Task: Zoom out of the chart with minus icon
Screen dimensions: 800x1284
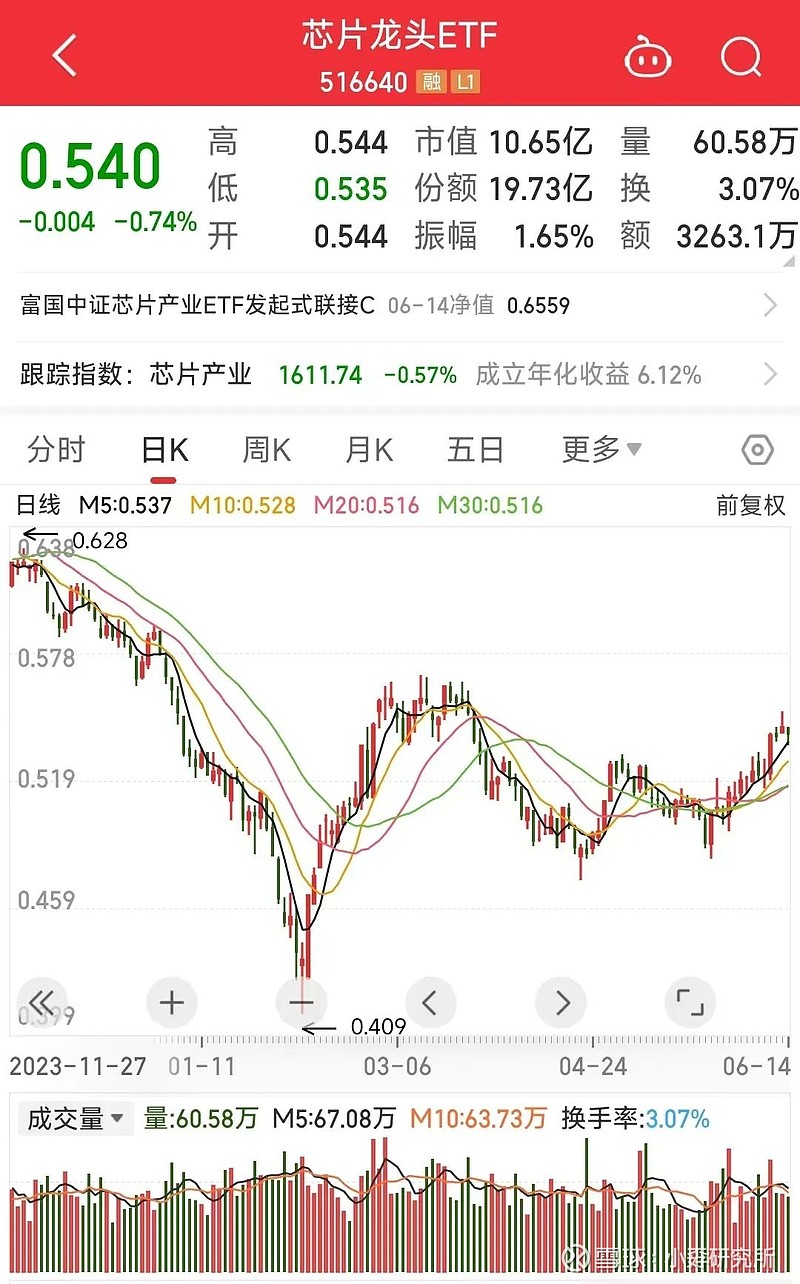Action: [x=301, y=1001]
